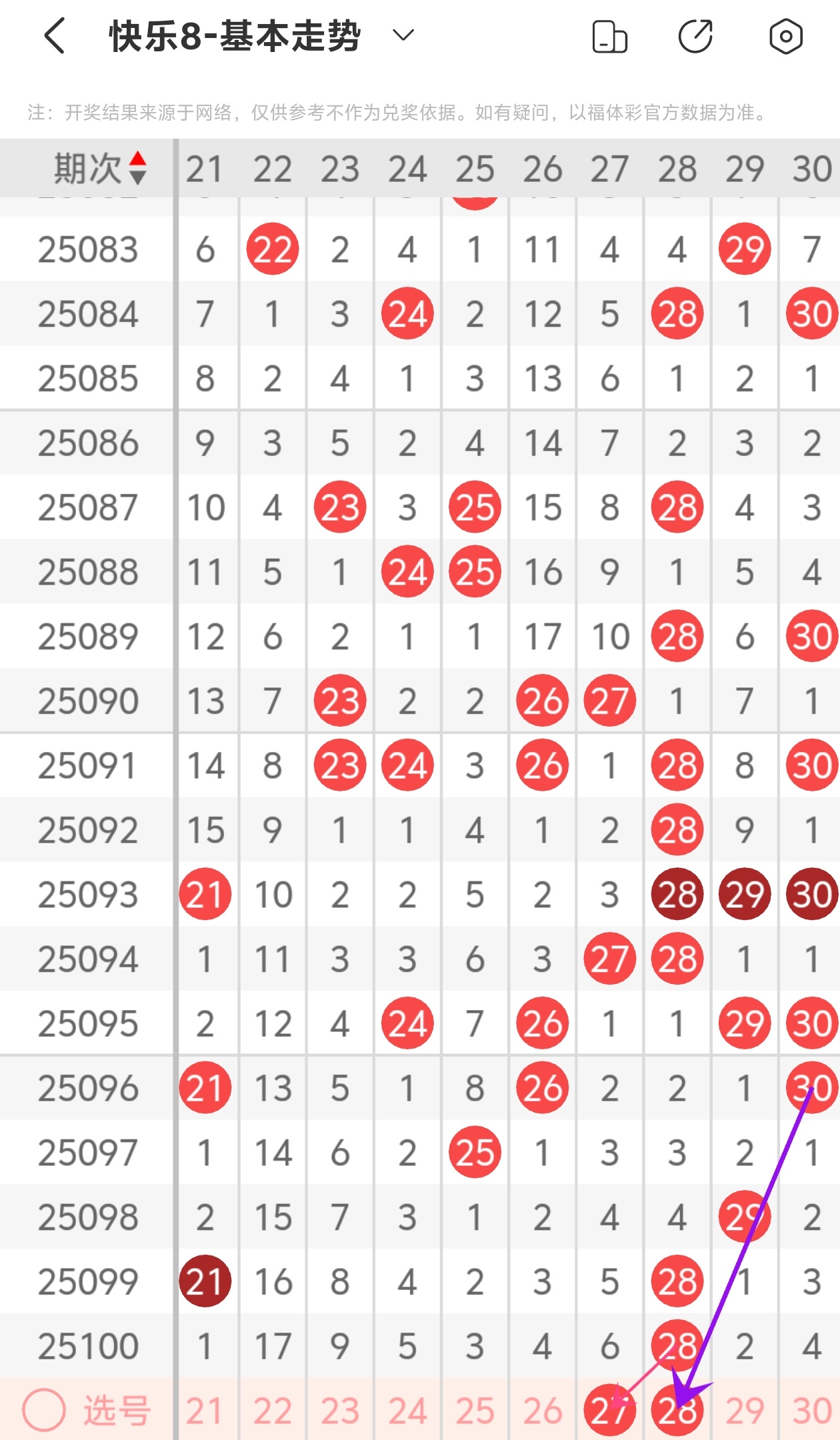Pick number 21 in the 选号 row

click(205, 1411)
